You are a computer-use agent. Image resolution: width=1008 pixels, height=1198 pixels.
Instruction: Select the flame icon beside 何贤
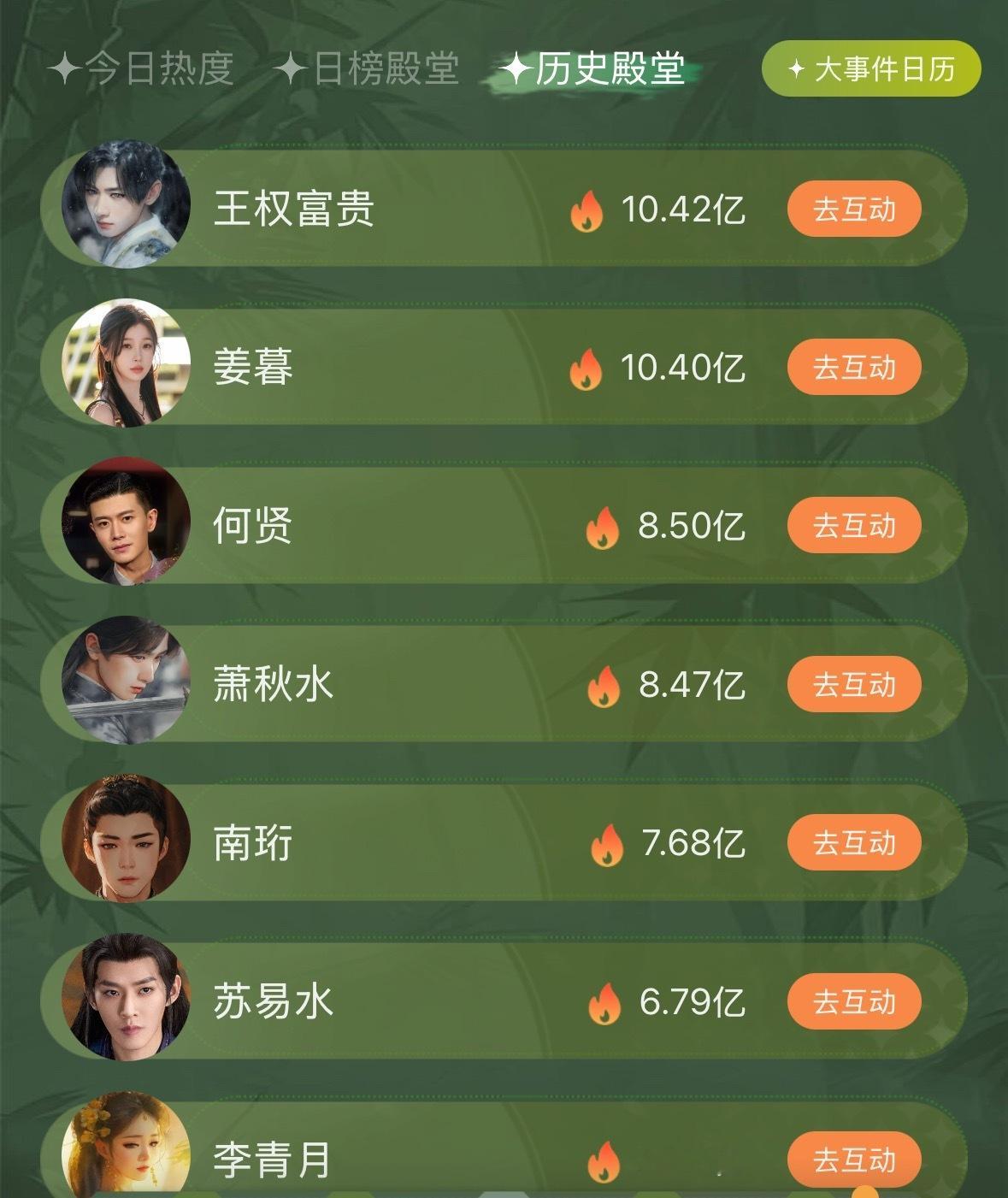(x=604, y=527)
